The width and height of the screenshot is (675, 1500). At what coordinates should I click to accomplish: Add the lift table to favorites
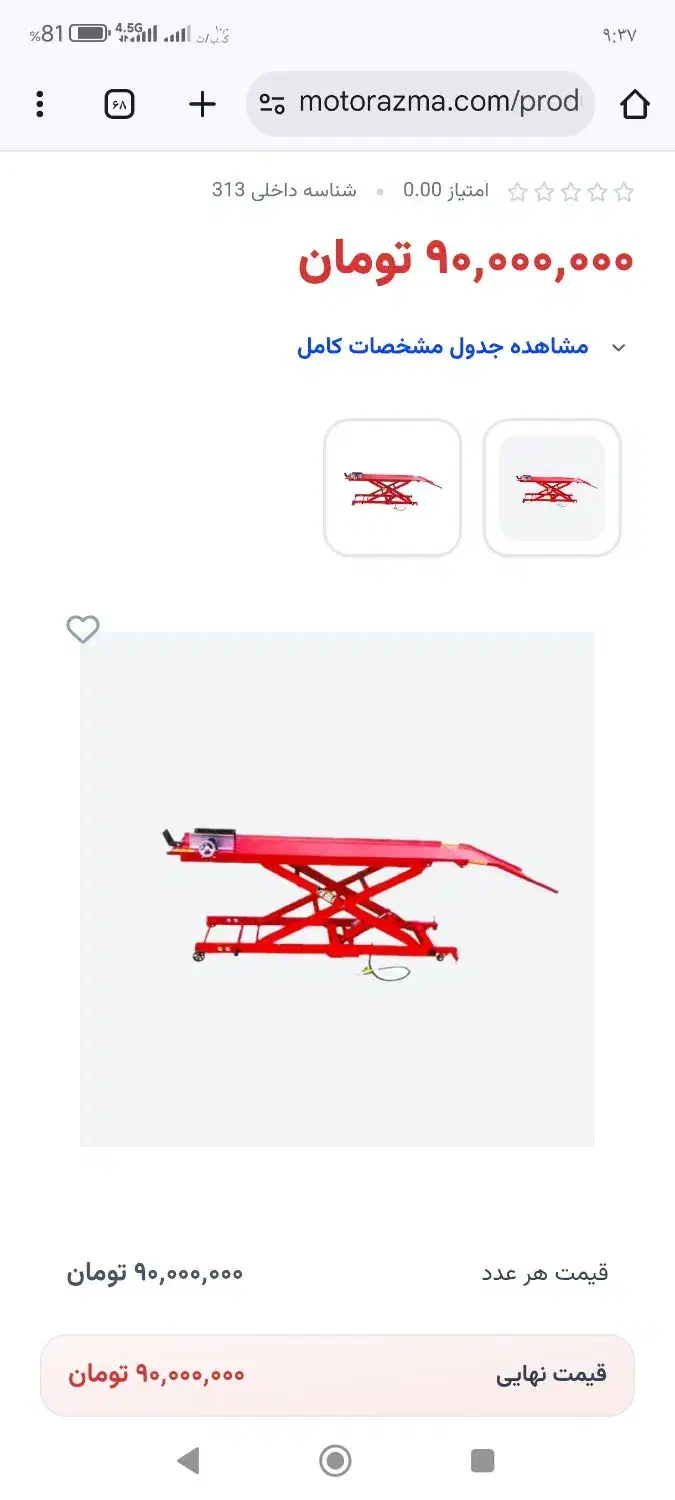(83, 629)
